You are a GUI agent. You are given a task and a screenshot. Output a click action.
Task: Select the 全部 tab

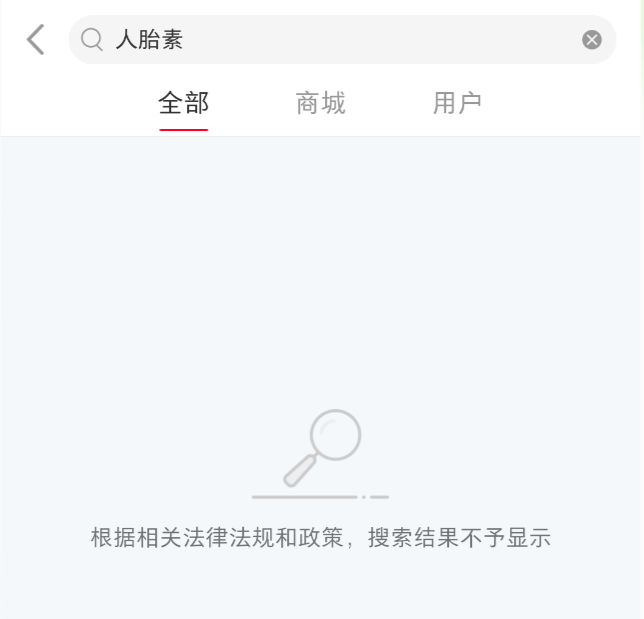(184, 103)
